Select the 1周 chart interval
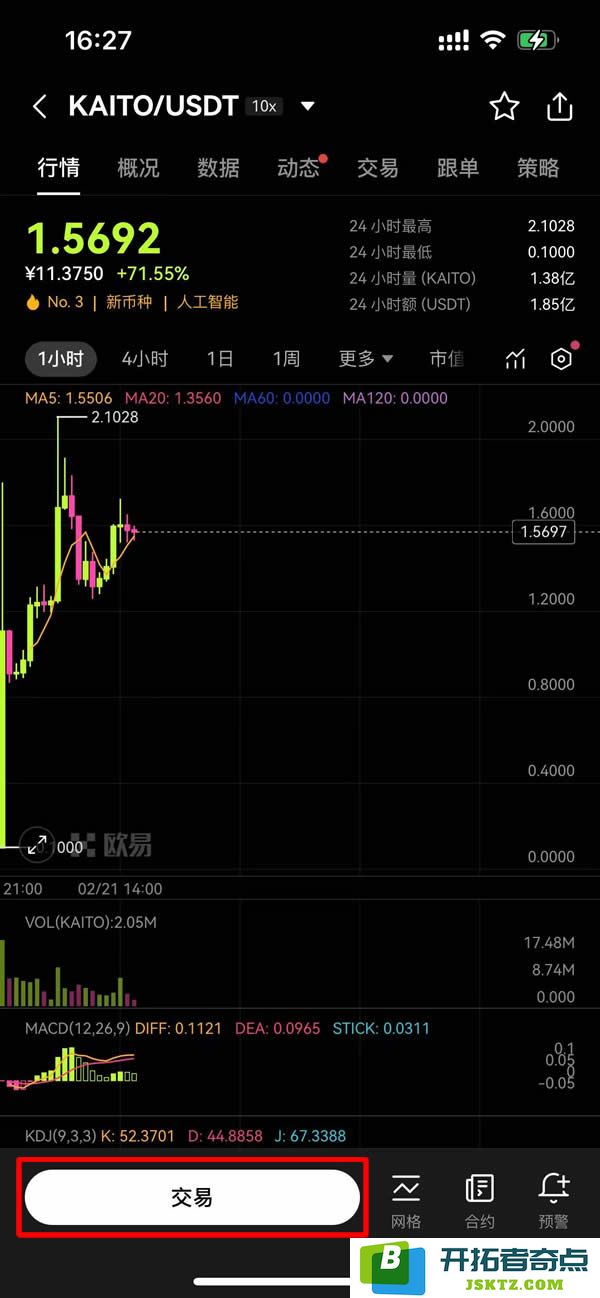Image resolution: width=600 pixels, height=1298 pixels. click(x=286, y=359)
